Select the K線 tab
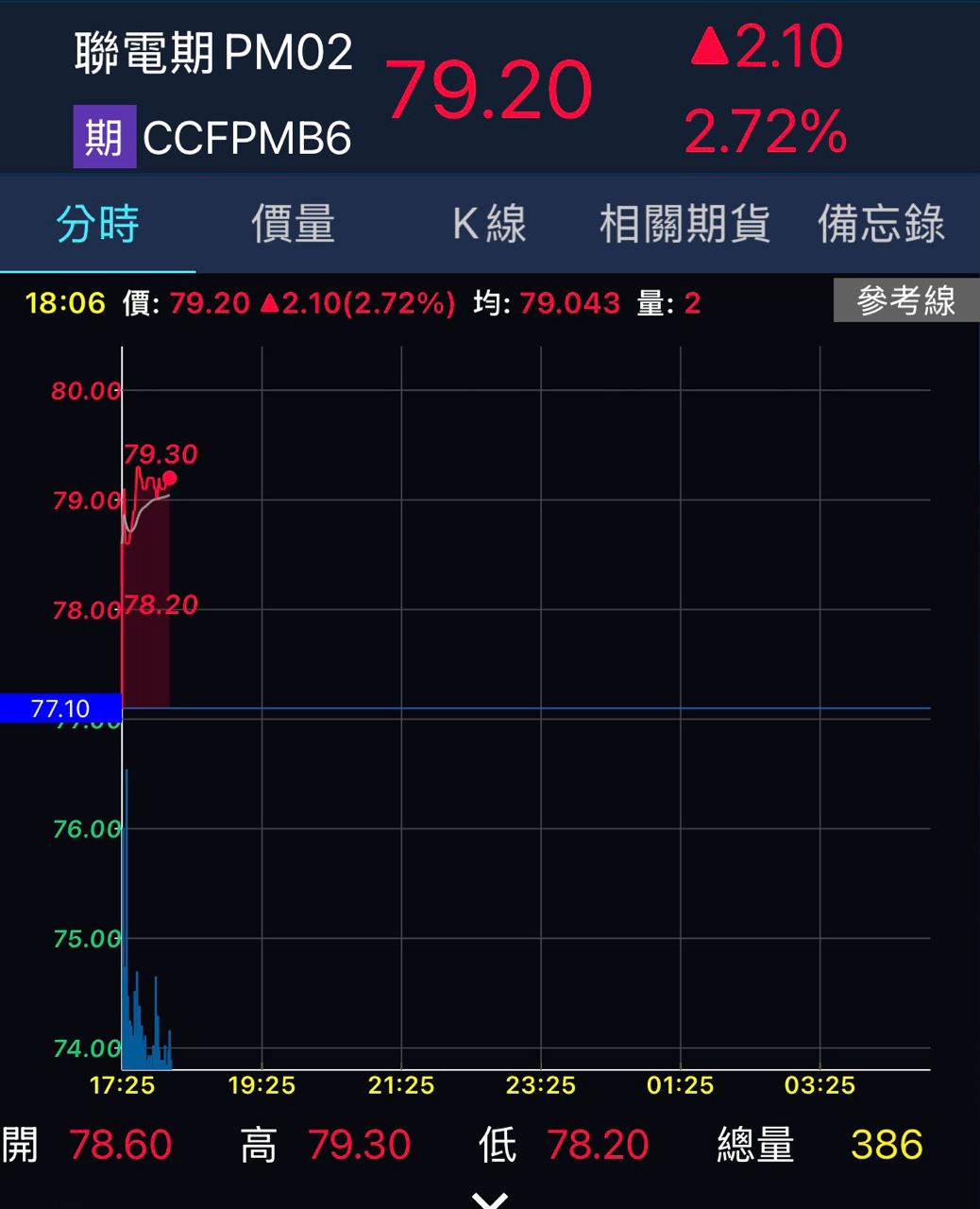The width and height of the screenshot is (980, 1209). coord(489,225)
